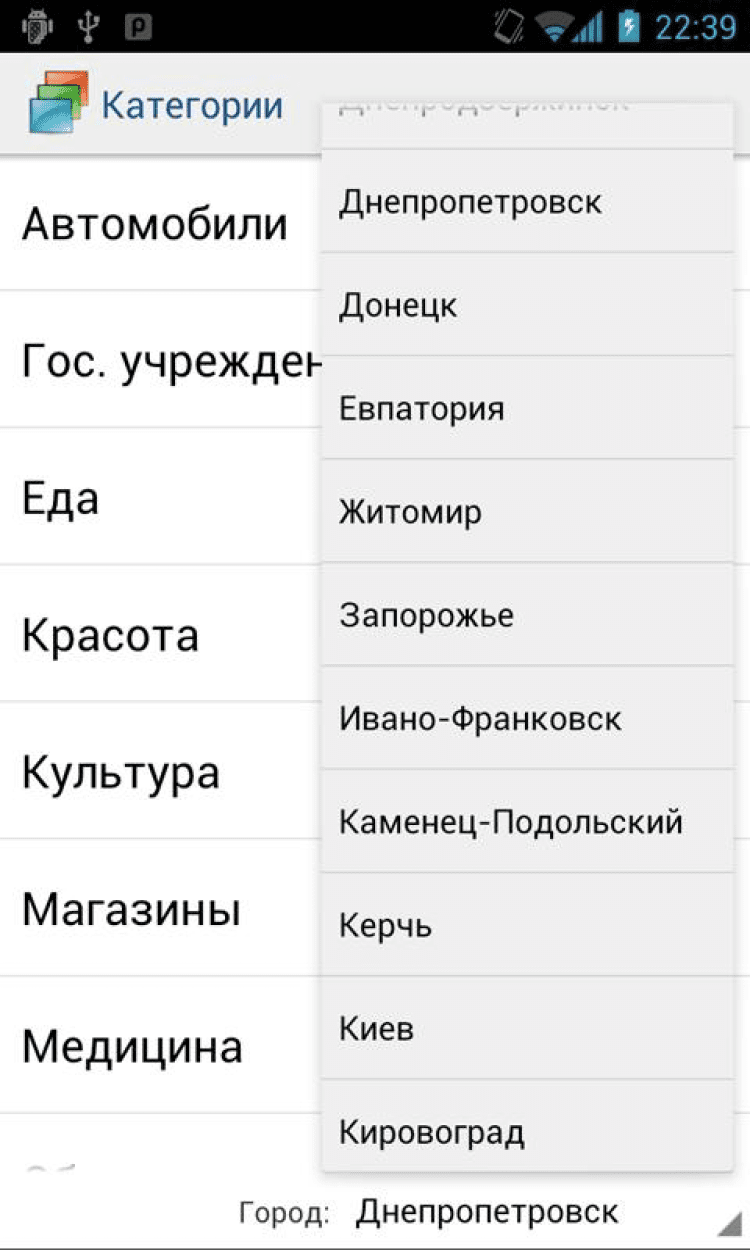The width and height of the screenshot is (750, 1250).
Task: Choose Керчь as the city
Action: coord(527,926)
